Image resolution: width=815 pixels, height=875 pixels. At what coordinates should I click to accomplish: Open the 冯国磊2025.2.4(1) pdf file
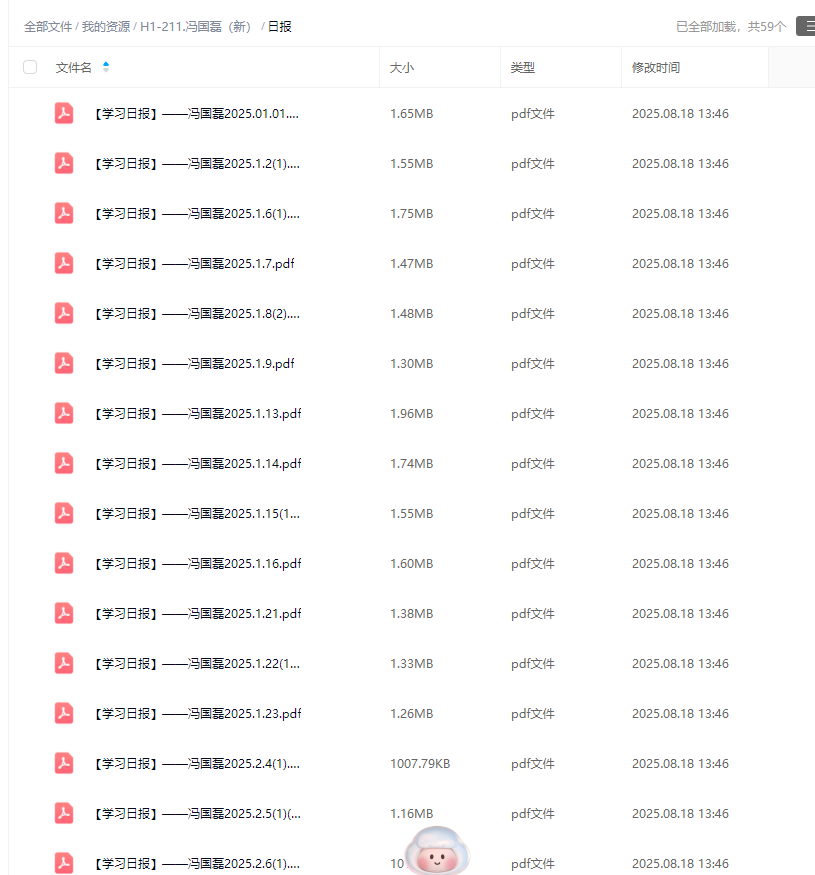pyautogui.click(x=196, y=764)
